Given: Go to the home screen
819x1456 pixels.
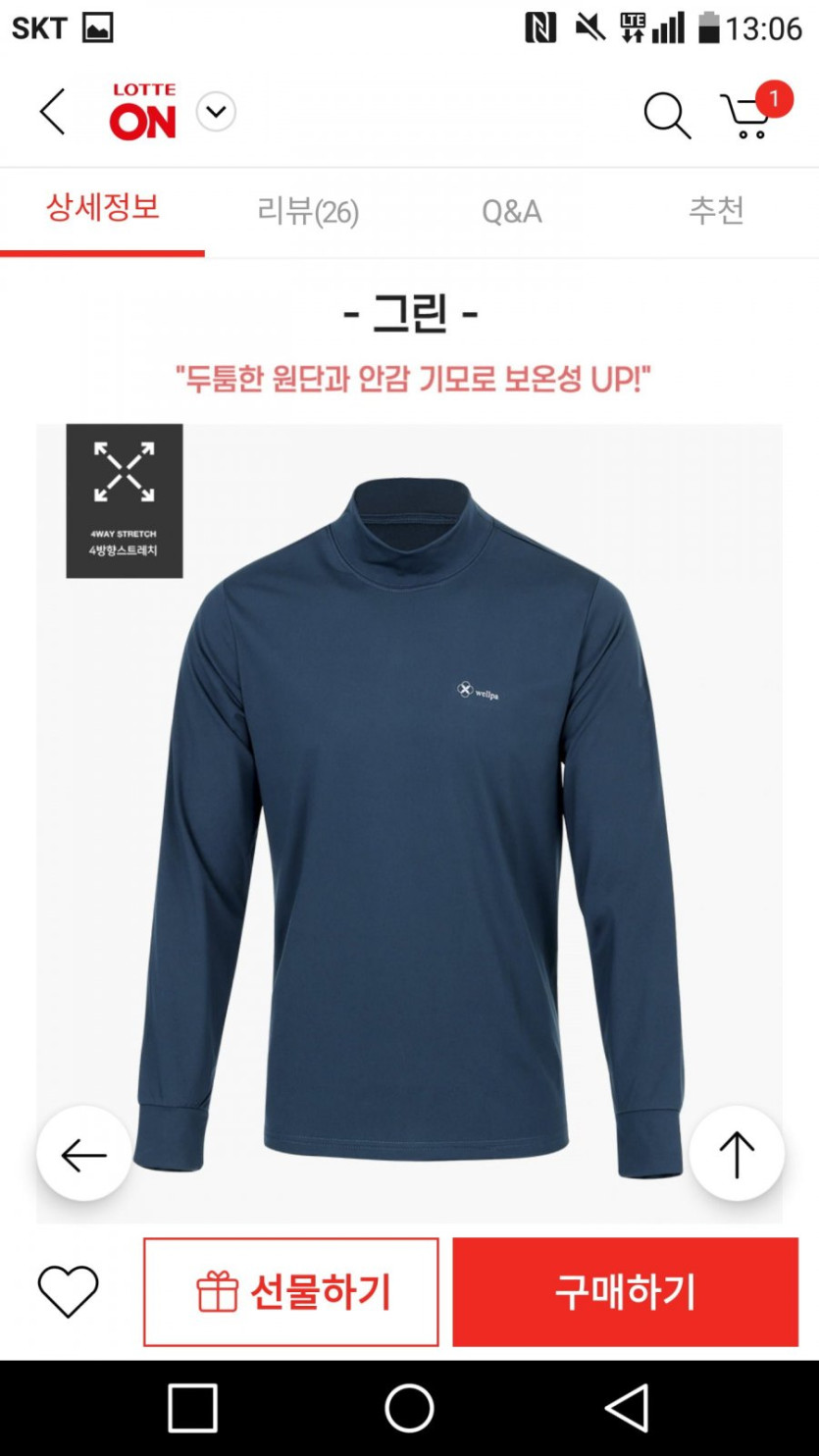Looking at the screenshot, I should click(409, 1409).
